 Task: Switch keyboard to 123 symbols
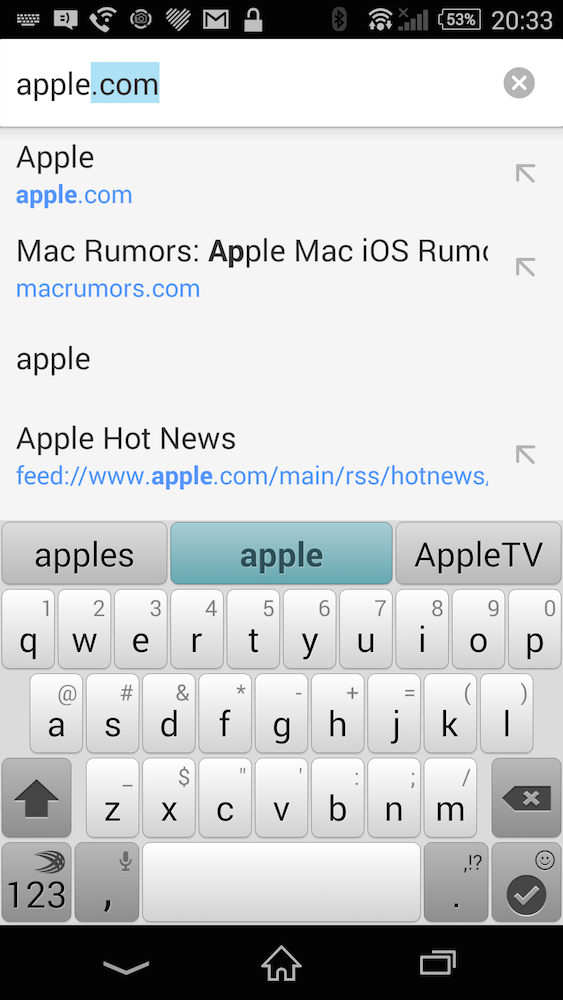click(36, 883)
